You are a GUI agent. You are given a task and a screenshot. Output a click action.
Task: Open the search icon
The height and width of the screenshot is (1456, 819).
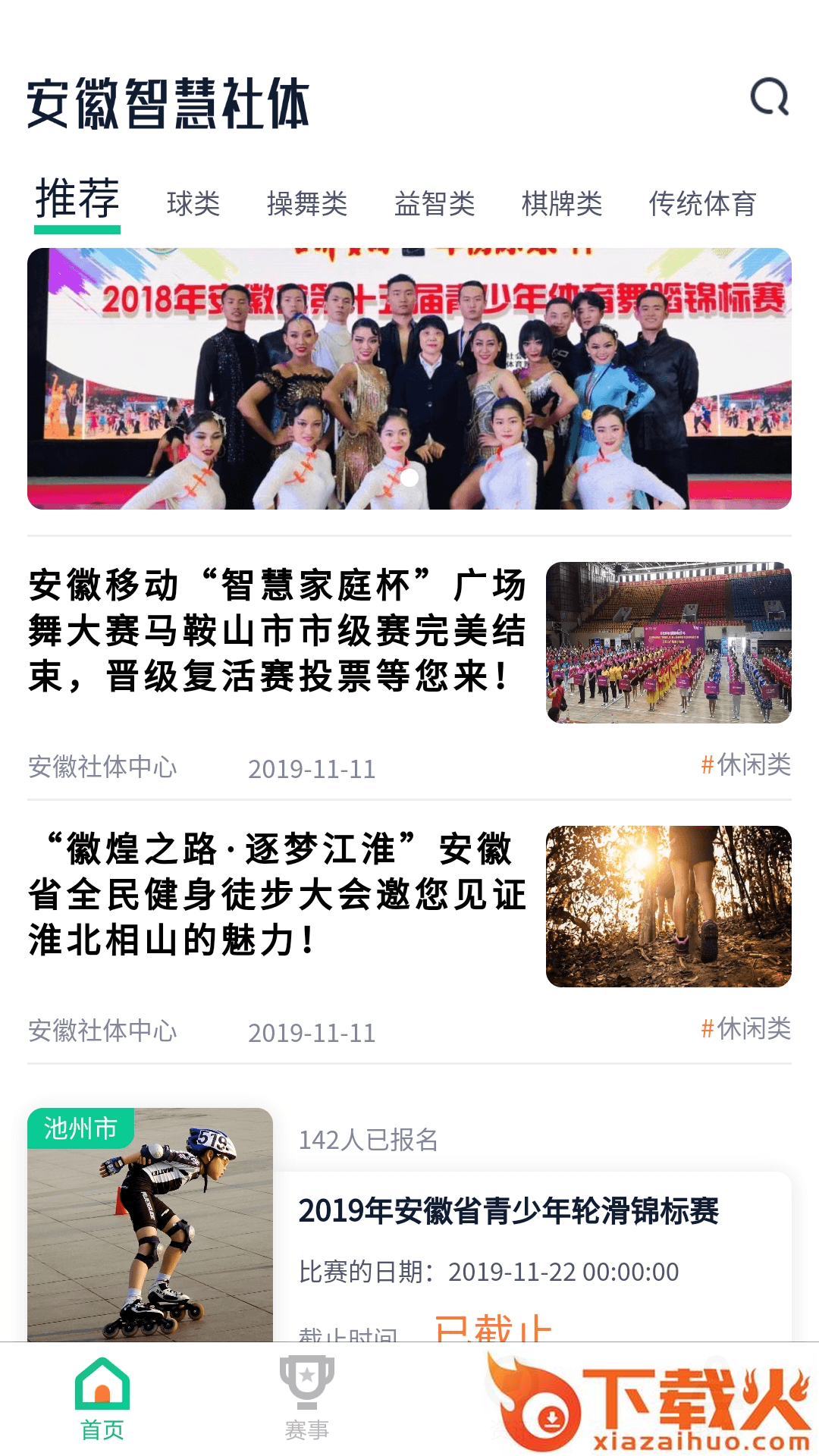(x=769, y=97)
